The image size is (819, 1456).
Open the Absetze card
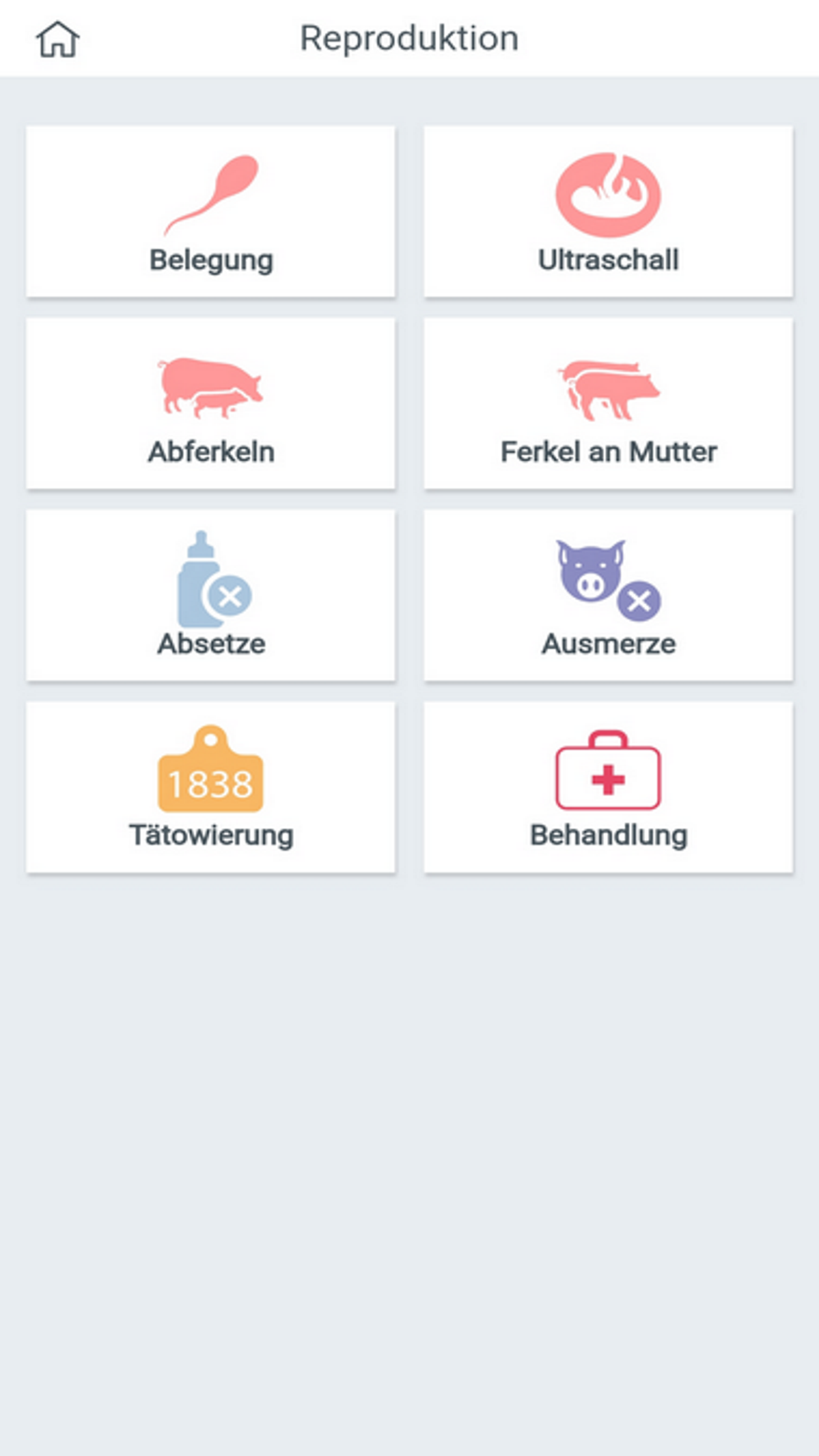[x=211, y=595]
